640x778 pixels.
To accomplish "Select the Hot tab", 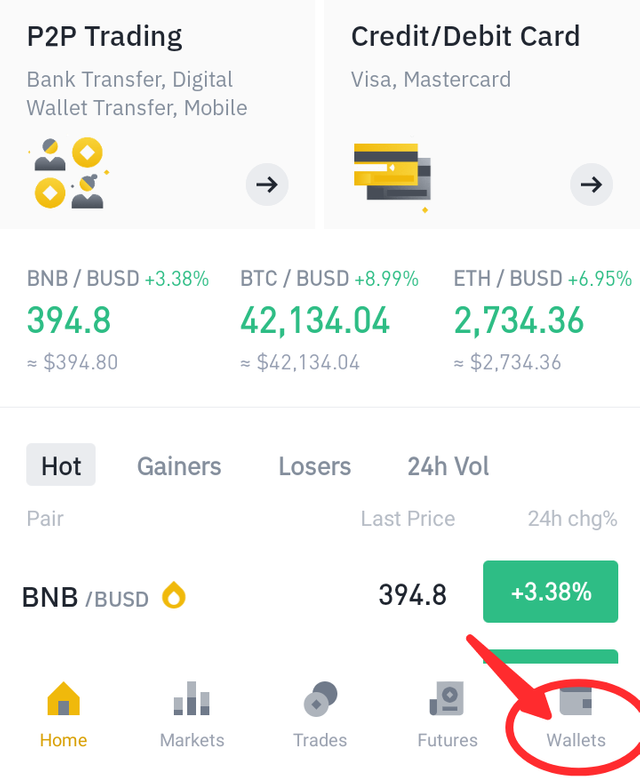I will click(x=61, y=466).
